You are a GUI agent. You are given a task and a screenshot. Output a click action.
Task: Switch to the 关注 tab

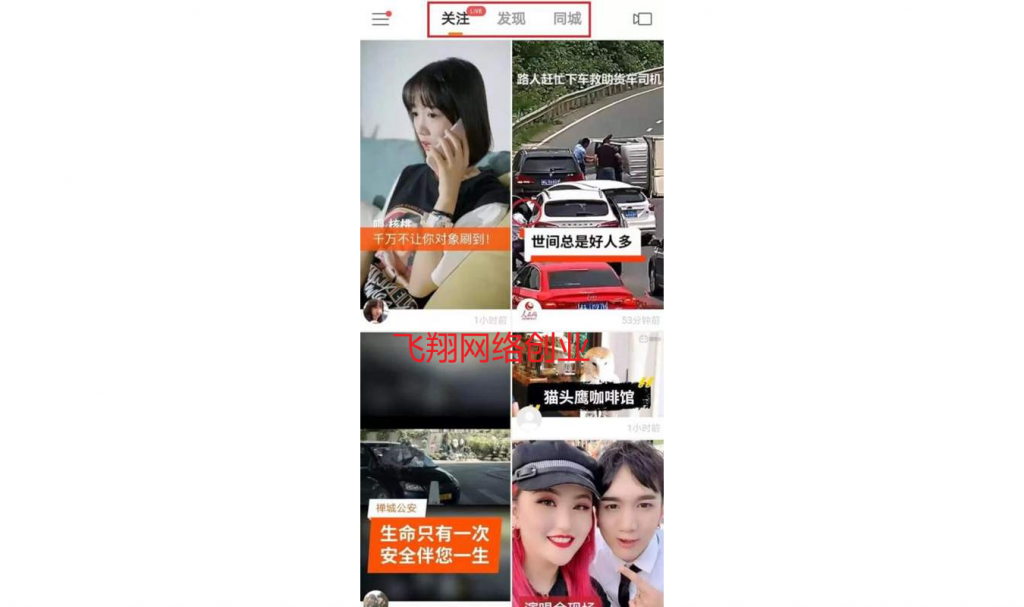coord(455,19)
